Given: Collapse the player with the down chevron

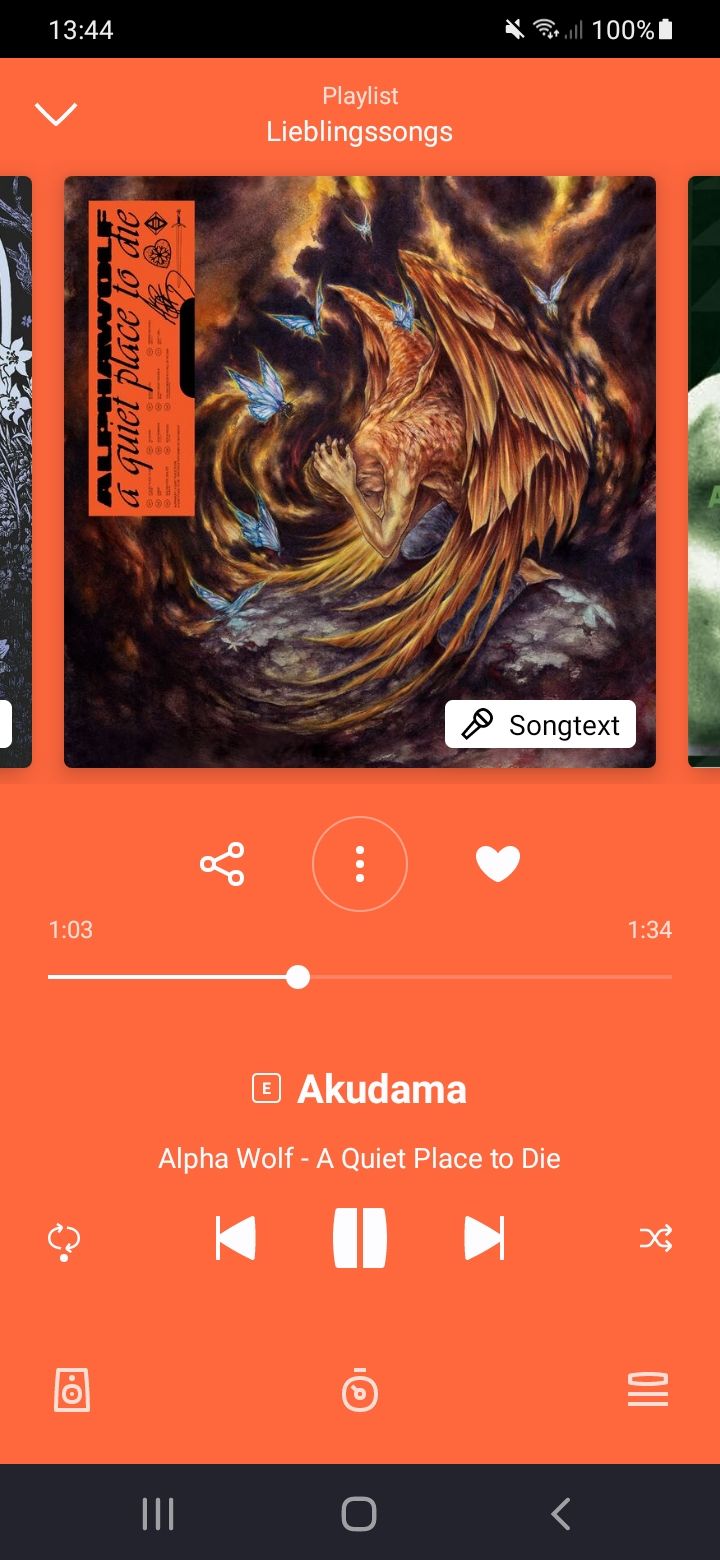Looking at the screenshot, I should [x=56, y=114].
